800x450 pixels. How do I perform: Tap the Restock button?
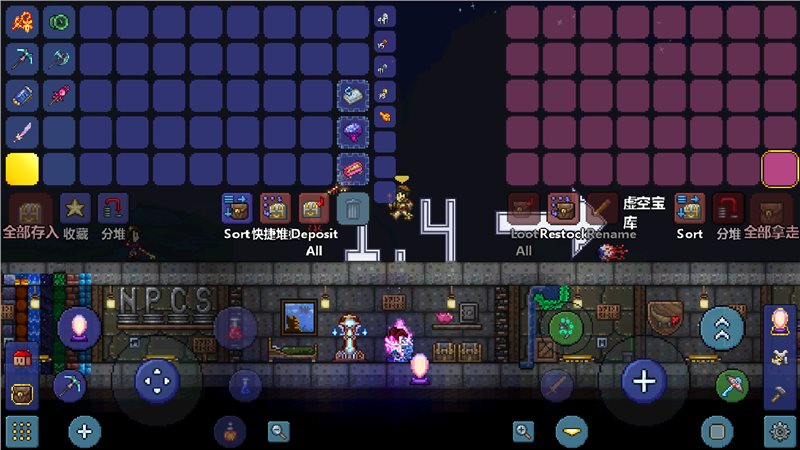(x=561, y=211)
